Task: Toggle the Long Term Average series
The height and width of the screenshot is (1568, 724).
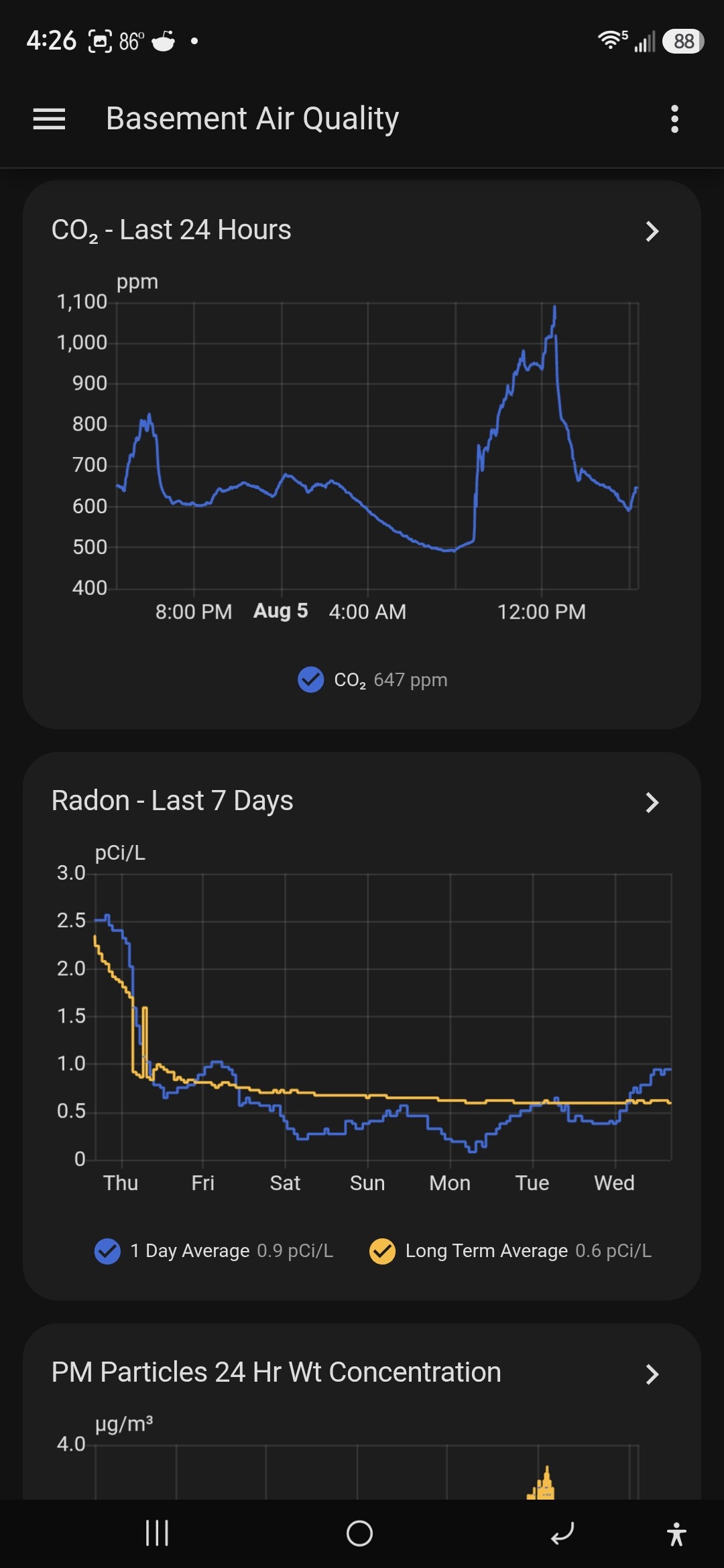Action: pyautogui.click(x=382, y=1251)
